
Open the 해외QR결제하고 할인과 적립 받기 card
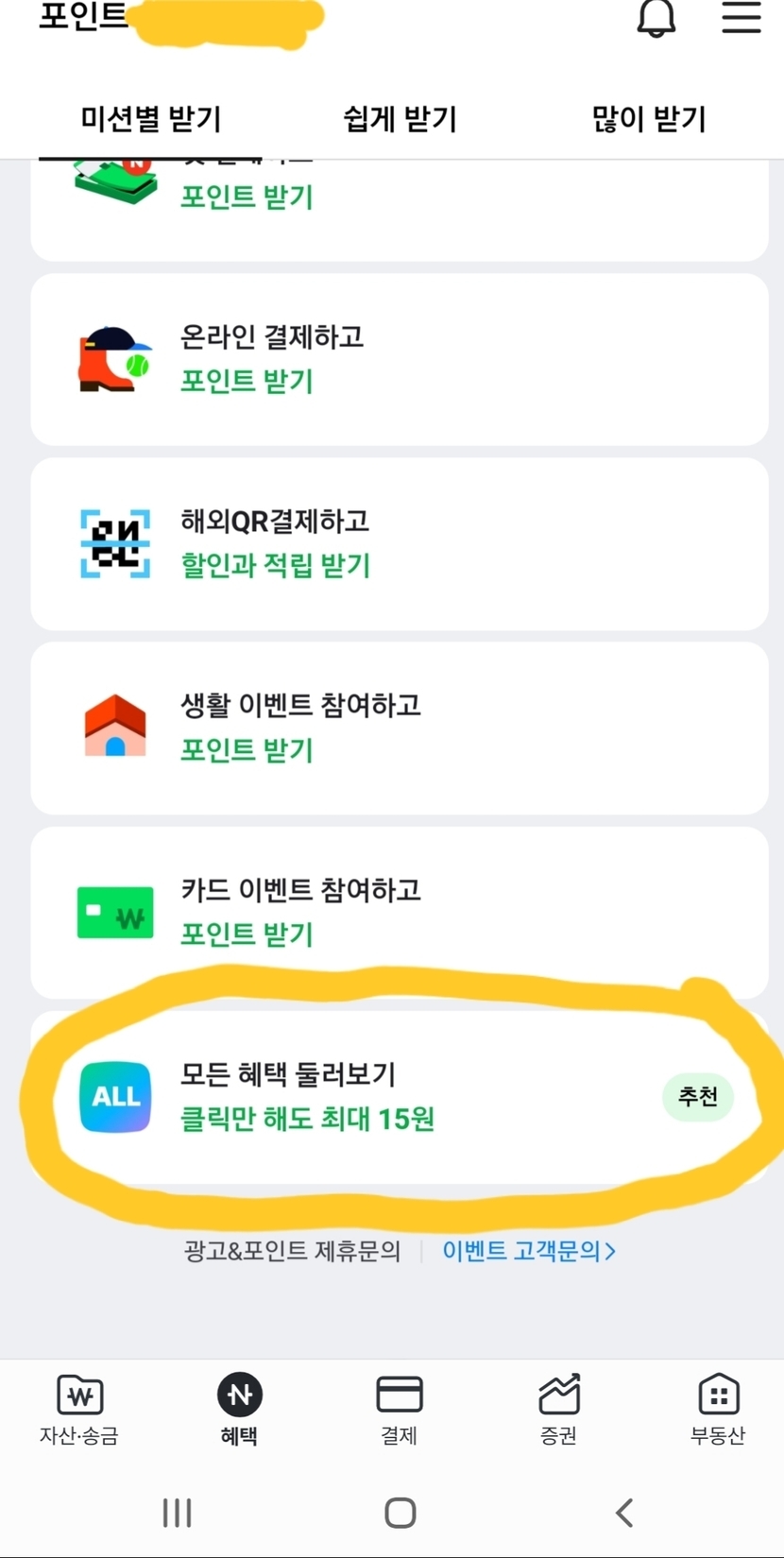(399, 544)
